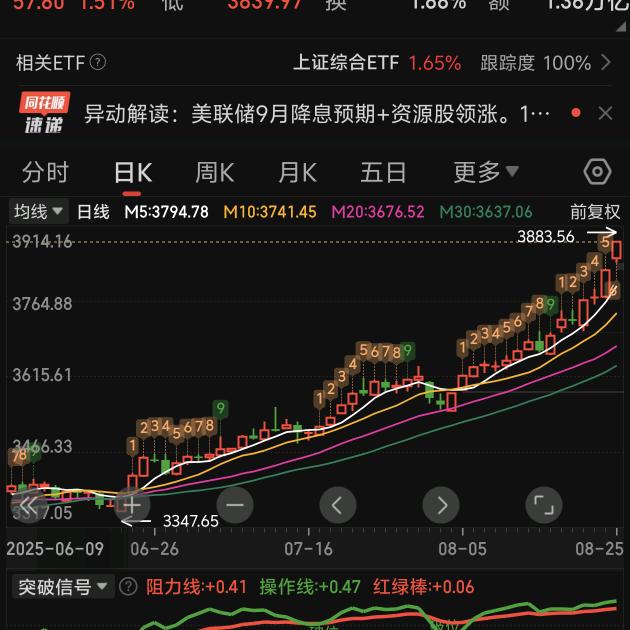Dismiss the 异动解读 news banner

point(604,113)
